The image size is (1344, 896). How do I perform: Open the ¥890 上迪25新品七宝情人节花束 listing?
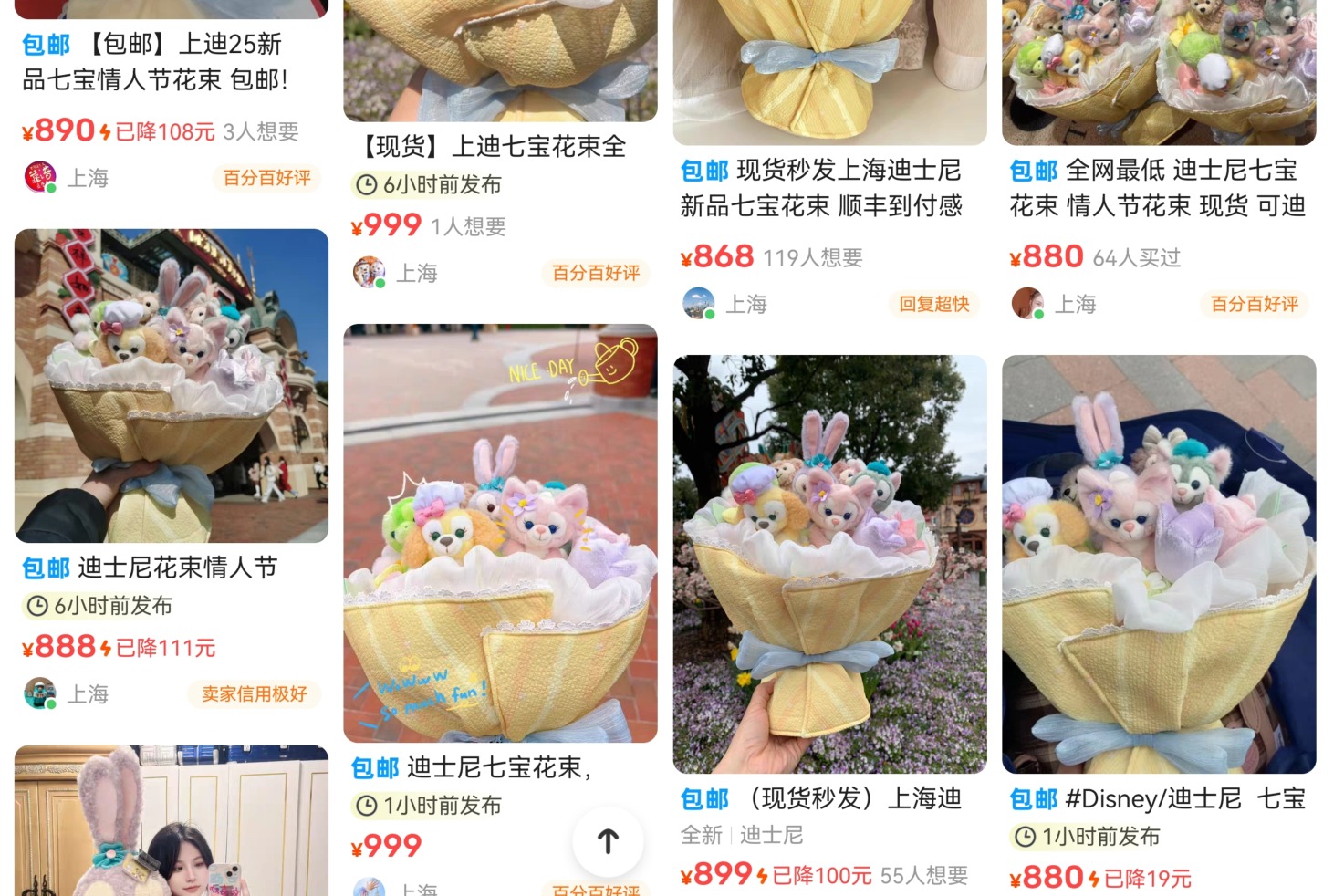(x=155, y=62)
